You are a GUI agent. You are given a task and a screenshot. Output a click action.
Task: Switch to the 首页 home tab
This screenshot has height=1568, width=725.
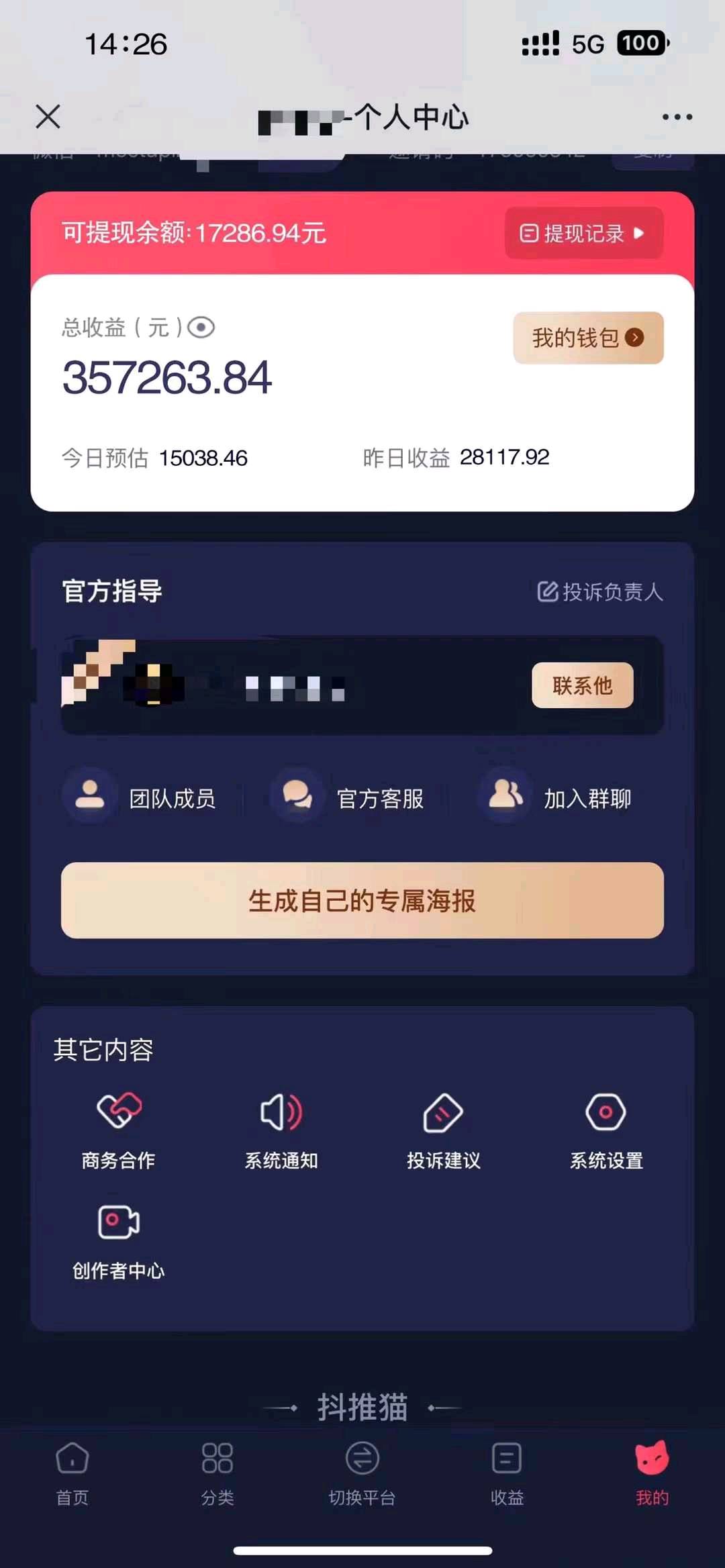72,1473
